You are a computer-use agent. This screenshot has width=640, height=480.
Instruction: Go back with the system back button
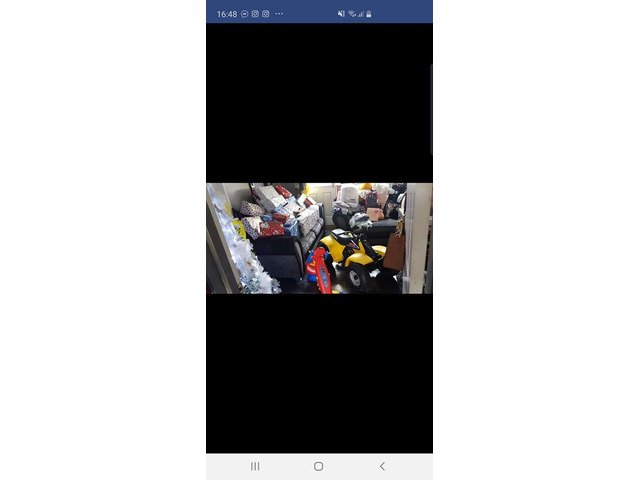(382, 466)
